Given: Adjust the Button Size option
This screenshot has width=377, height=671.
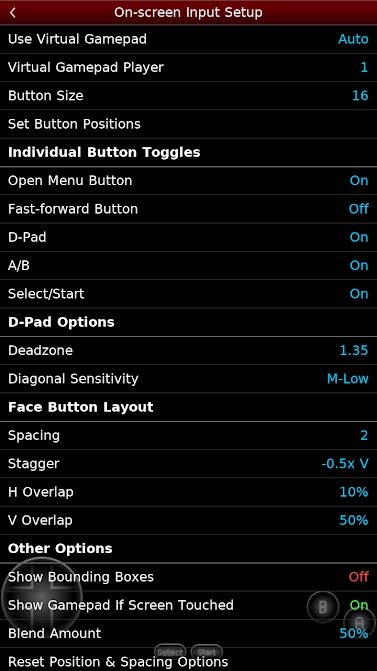Looking at the screenshot, I should pyautogui.click(x=188, y=95).
